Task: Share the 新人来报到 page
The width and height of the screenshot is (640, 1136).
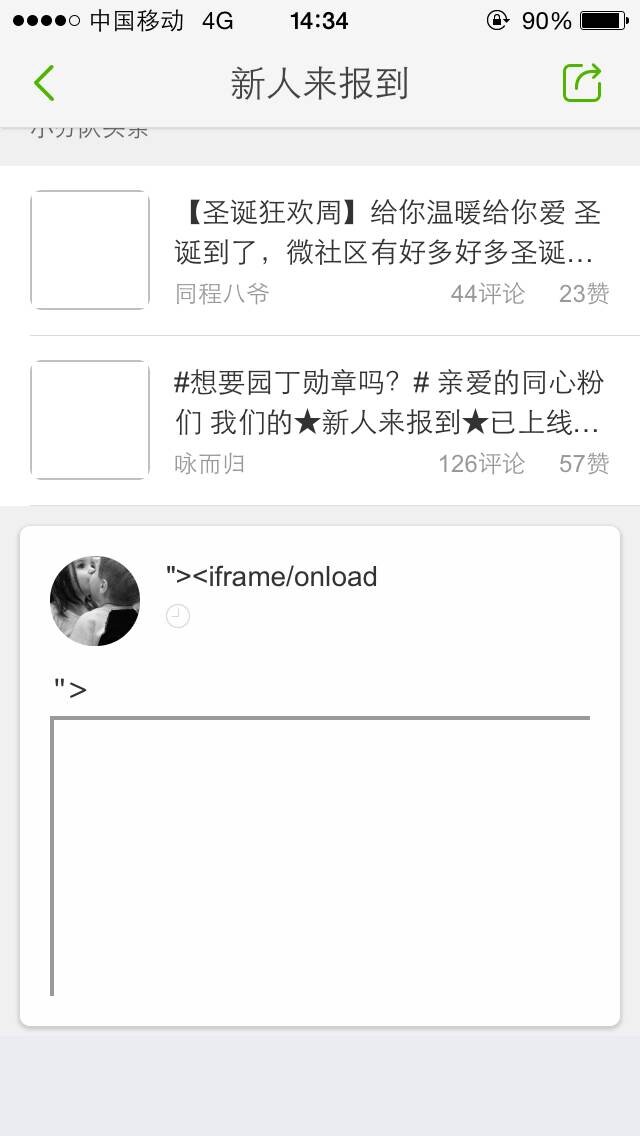Action: click(583, 83)
